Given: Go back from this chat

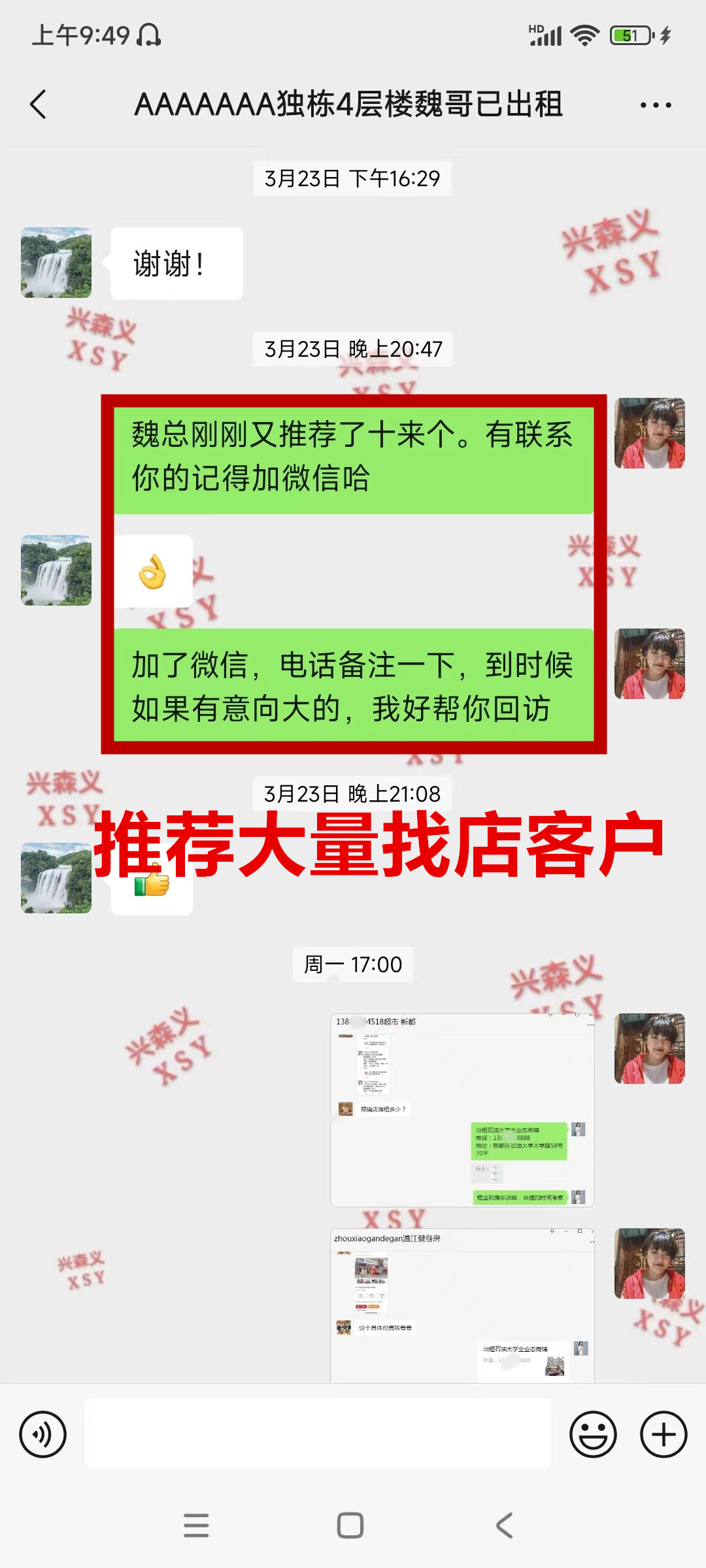Looking at the screenshot, I should click(39, 105).
